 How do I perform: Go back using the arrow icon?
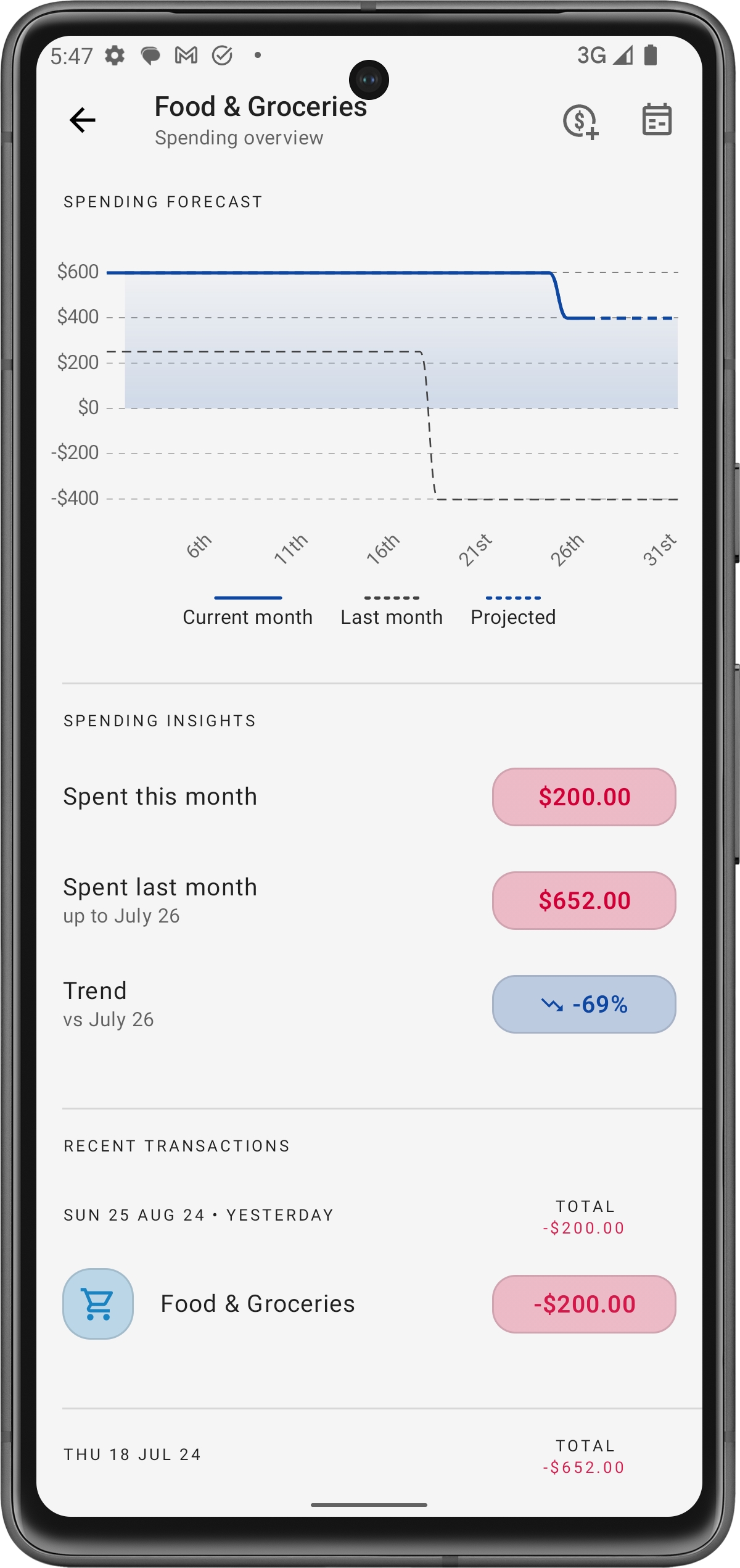[x=83, y=120]
